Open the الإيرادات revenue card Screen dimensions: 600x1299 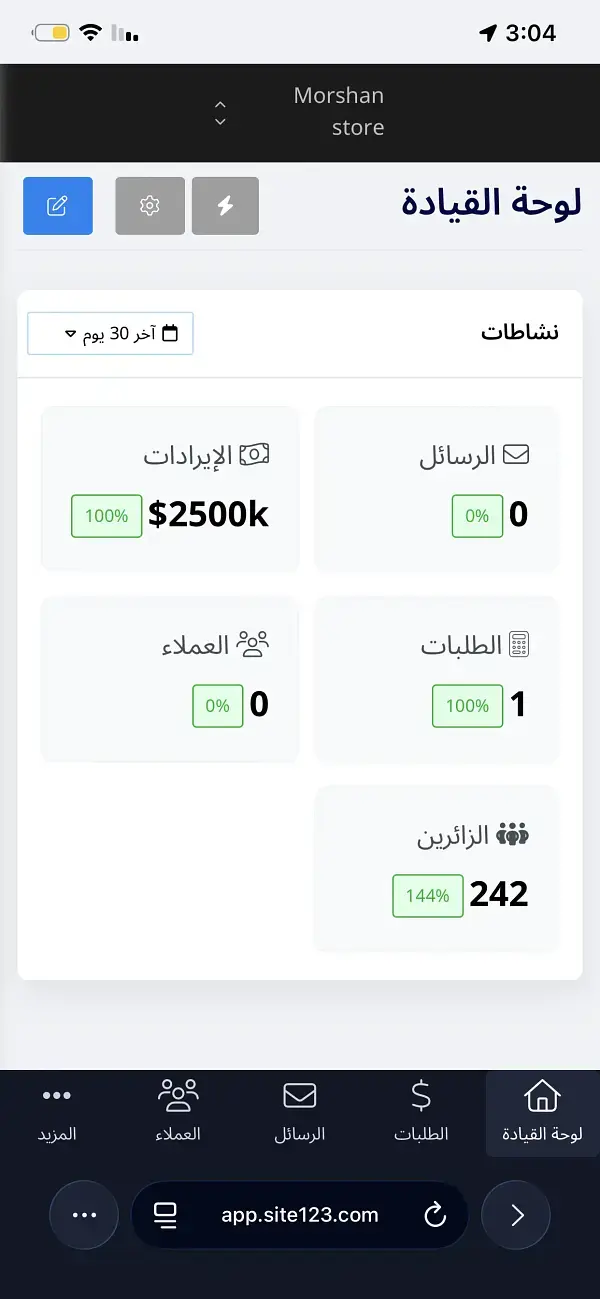tap(170, 489)
